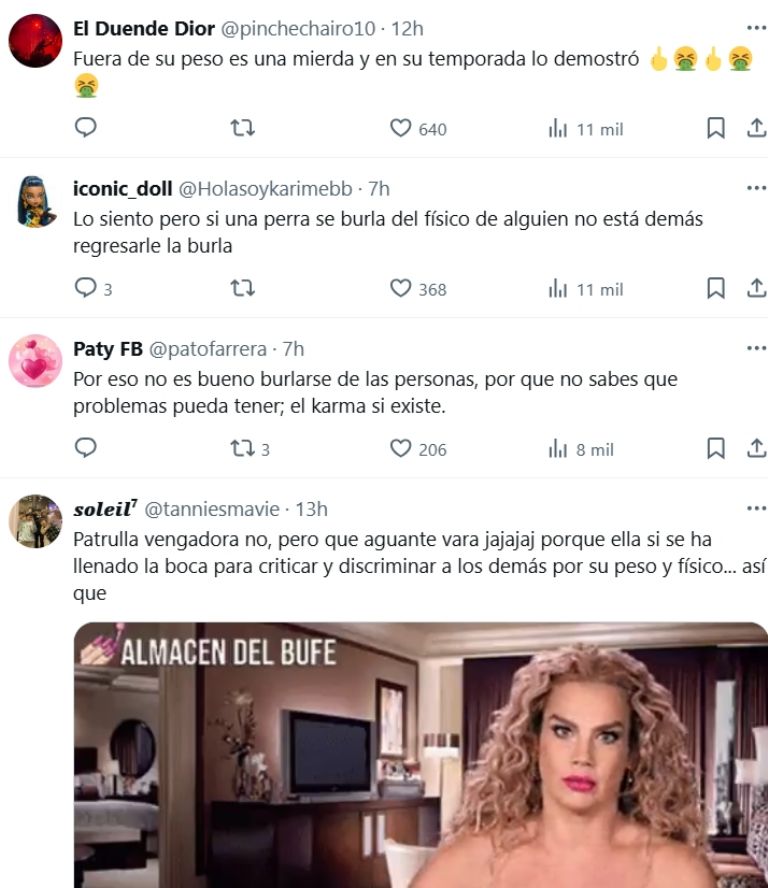Bookmark El Duende Dior's tweet
Image resolution: width=768 pixels, height=888 pixels.
click(x=716, y=128)
